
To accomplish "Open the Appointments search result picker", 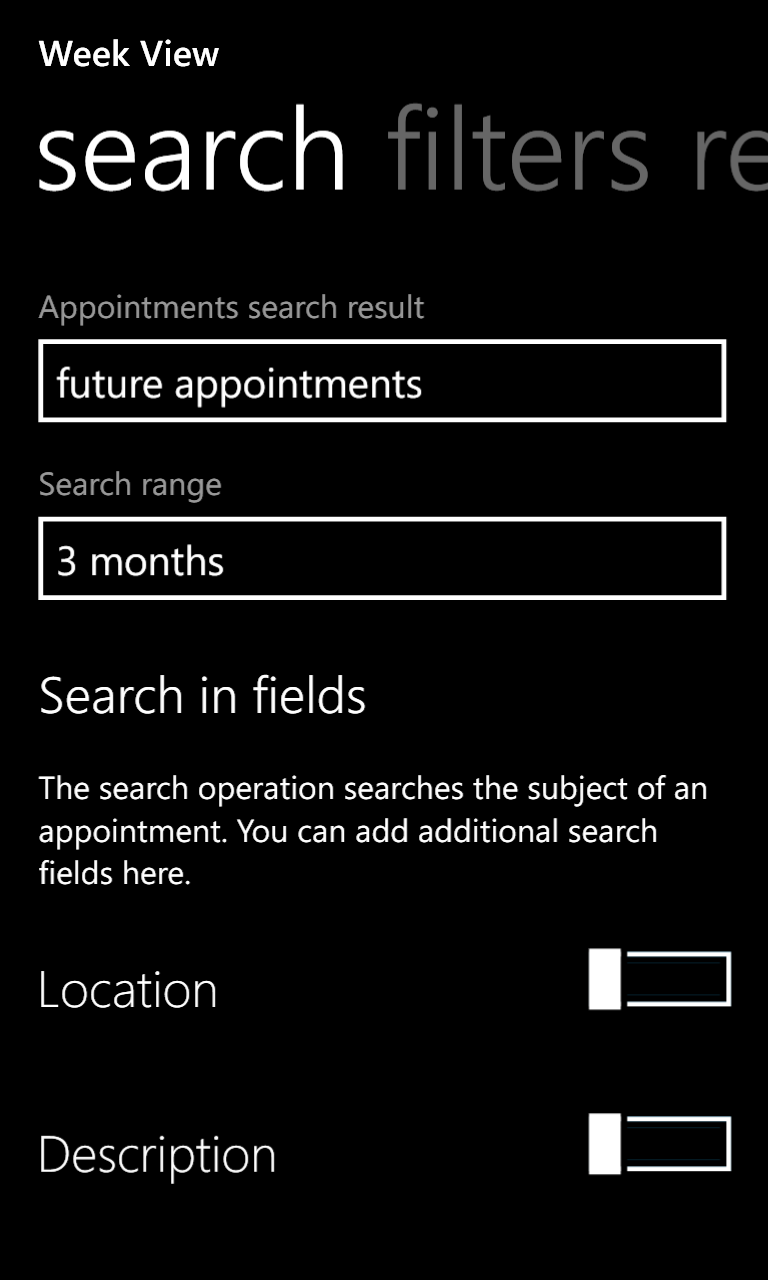I will pyautogui.click(x=382, y=381).
